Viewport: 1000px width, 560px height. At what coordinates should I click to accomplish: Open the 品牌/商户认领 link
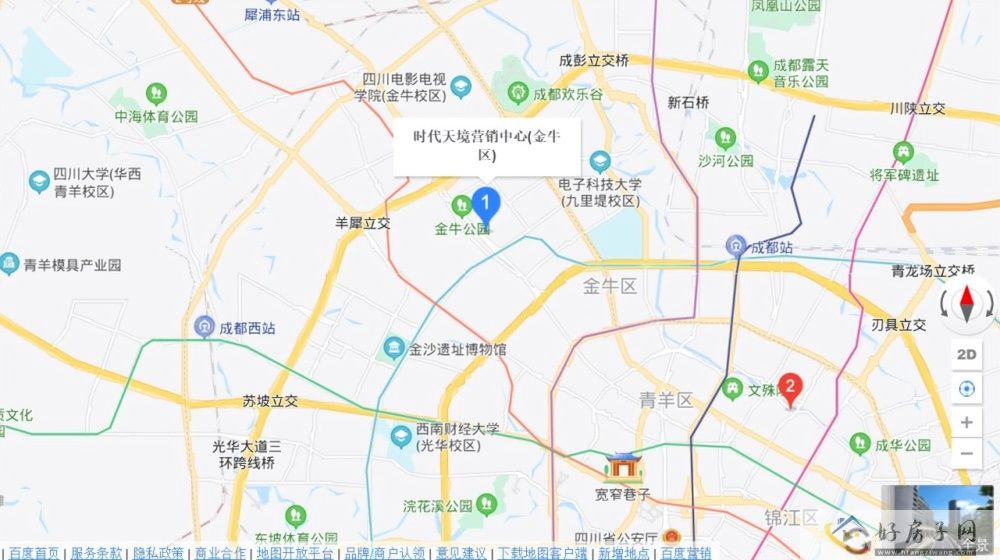point(385,553)
